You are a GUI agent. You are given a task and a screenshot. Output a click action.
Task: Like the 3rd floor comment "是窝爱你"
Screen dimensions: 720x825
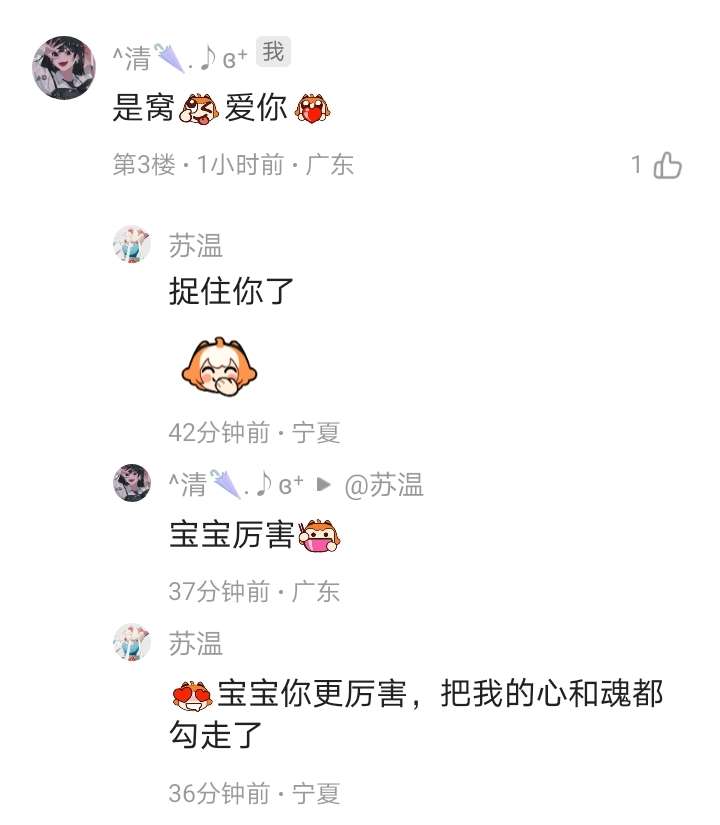[x=667, y=165]
